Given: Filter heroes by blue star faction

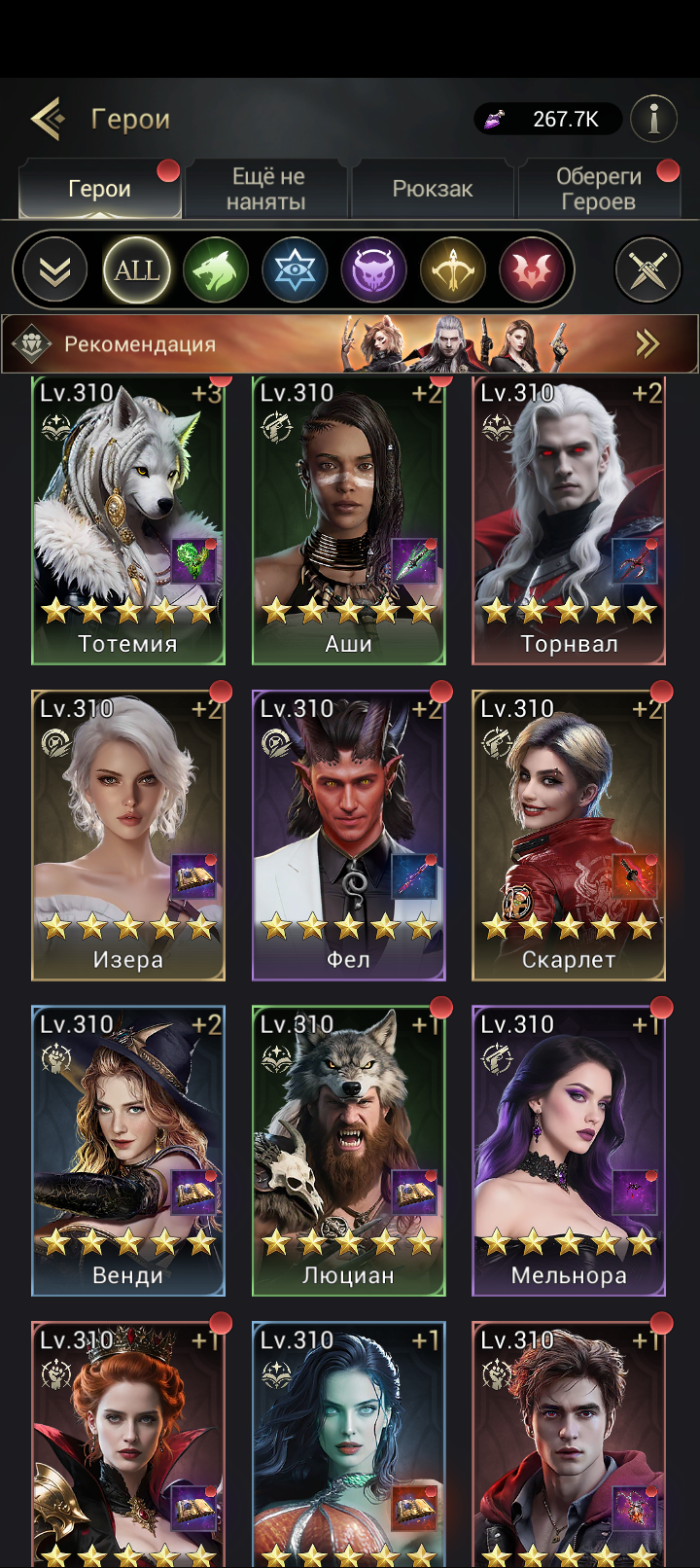Looking at the screenshot, I should point(295,270).
